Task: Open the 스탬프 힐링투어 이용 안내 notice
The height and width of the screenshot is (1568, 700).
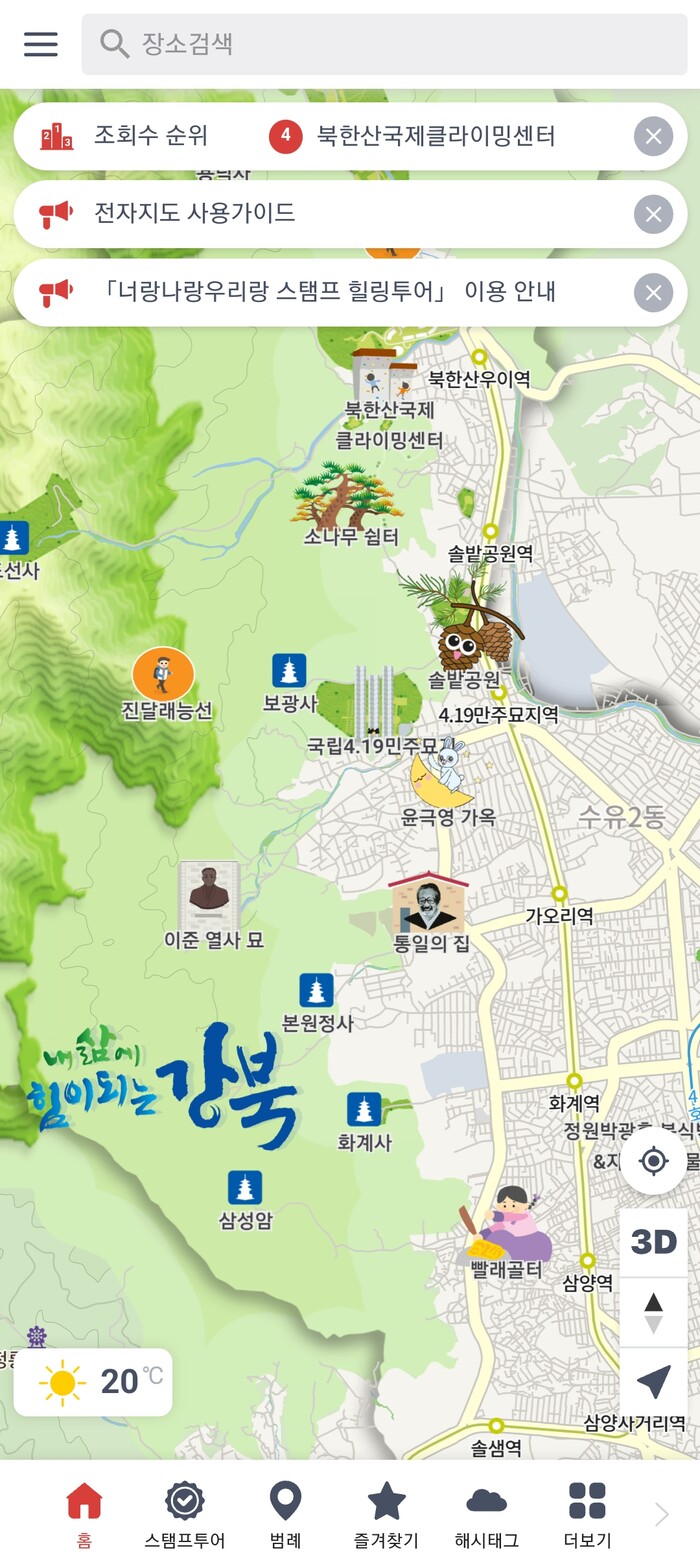Action: [300, 292]
